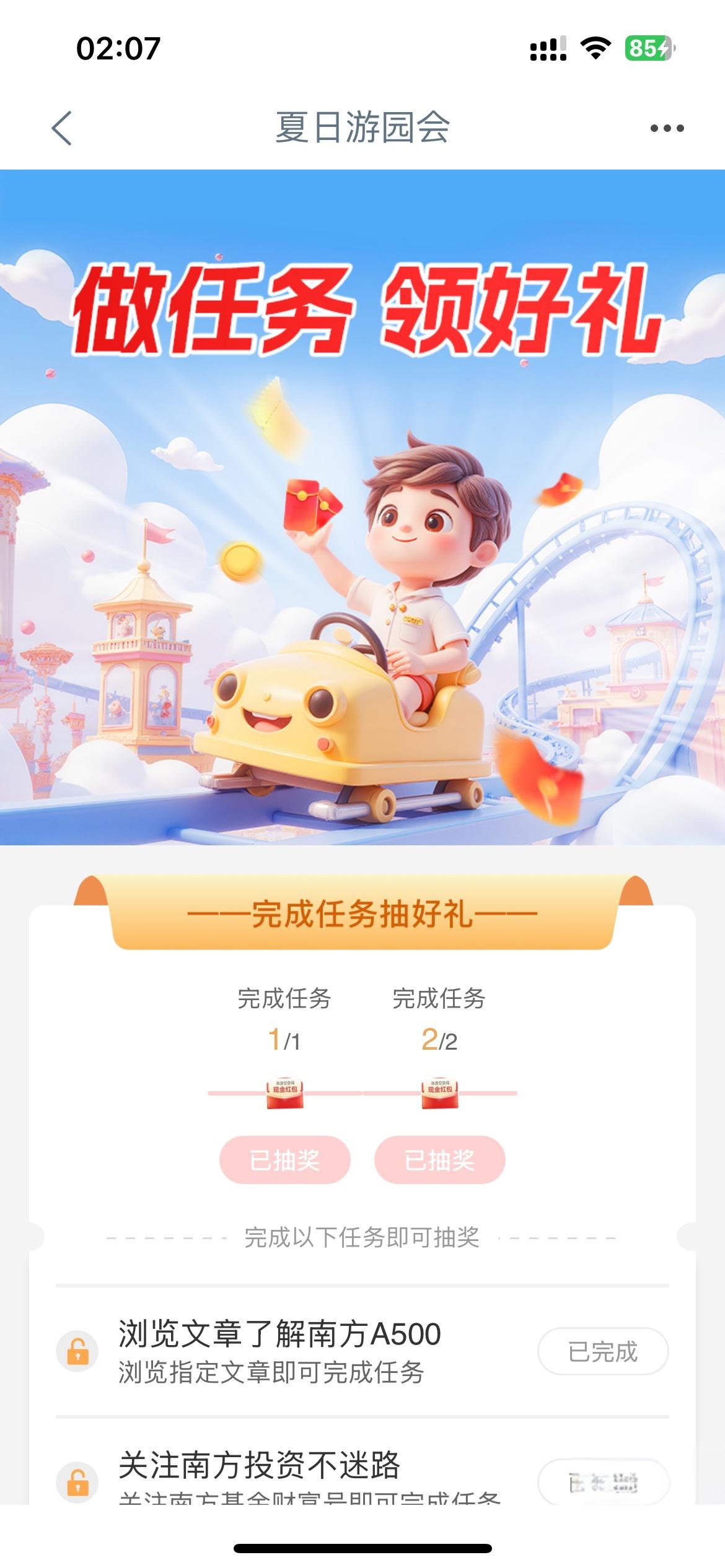Tap 已抽奖 button under 完成任务 2/2

point(439,1159)
